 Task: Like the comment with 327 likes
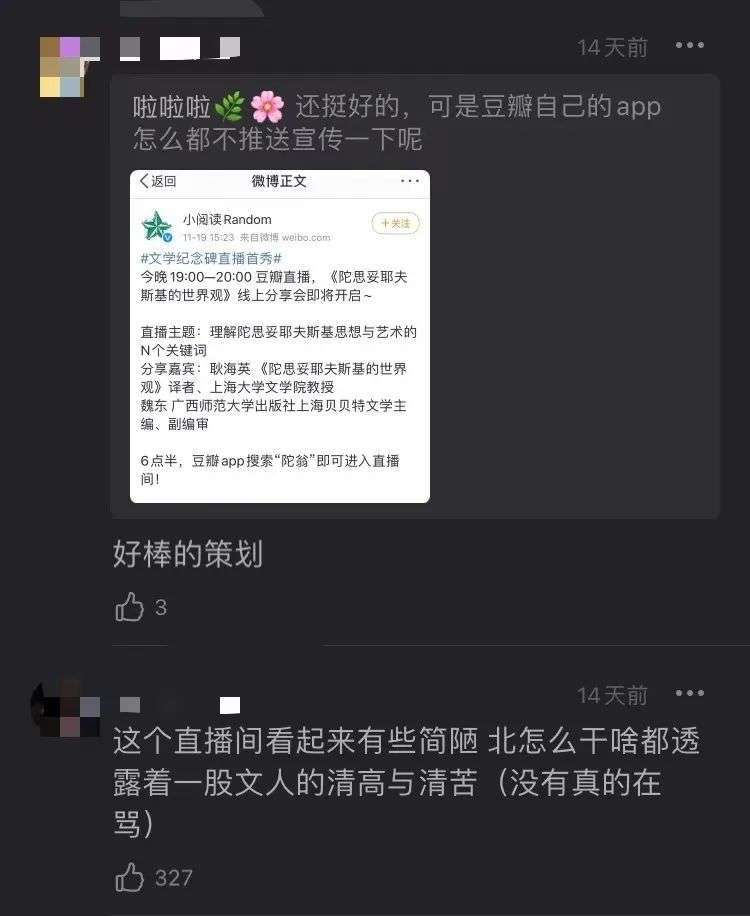pos(130,878)
